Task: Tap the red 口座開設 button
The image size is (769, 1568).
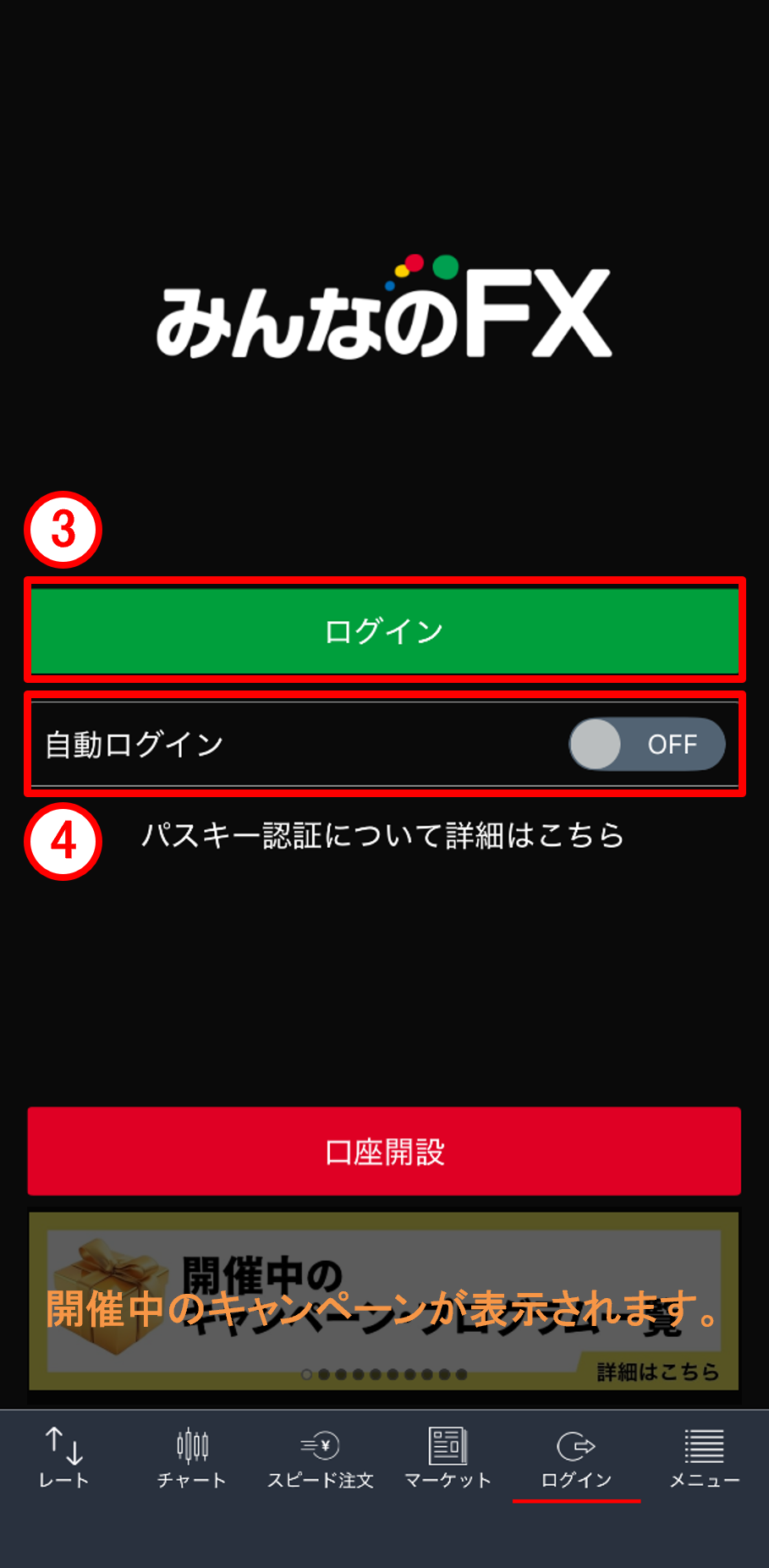Action: (384, 1151)
